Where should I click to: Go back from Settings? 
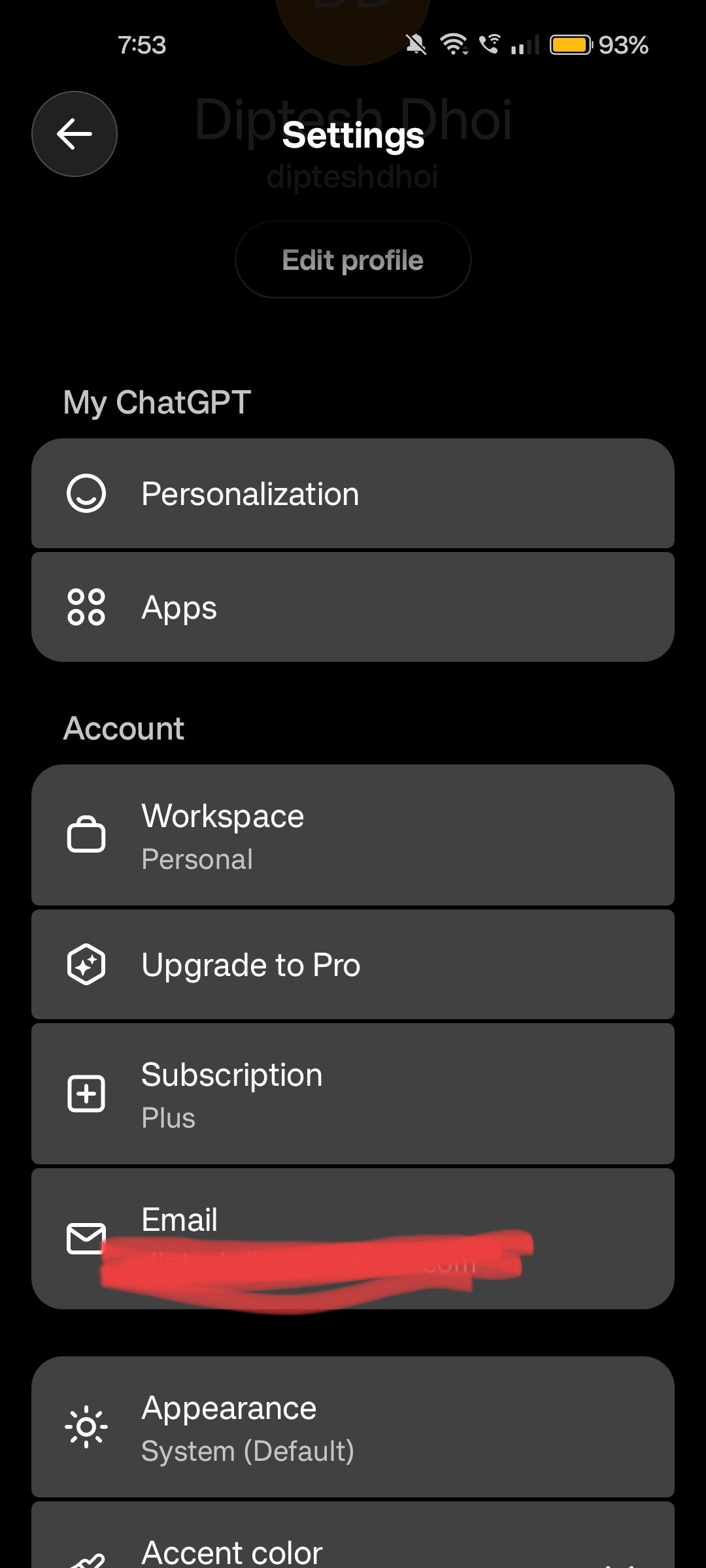pyautogui.click(x=75, y=134)
